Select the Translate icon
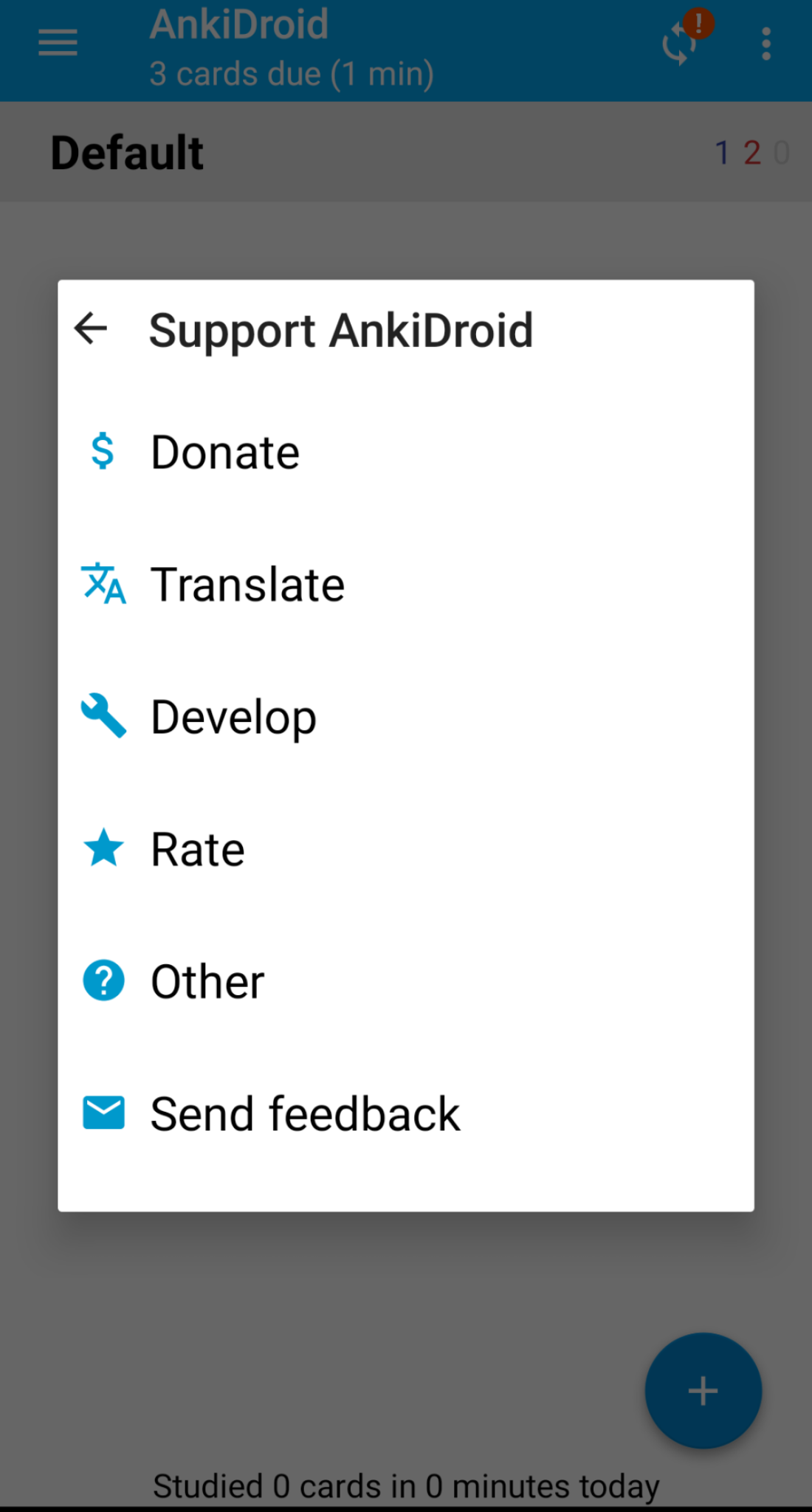The height and width of the screenshot is (1512, 812). pos(103,583)
